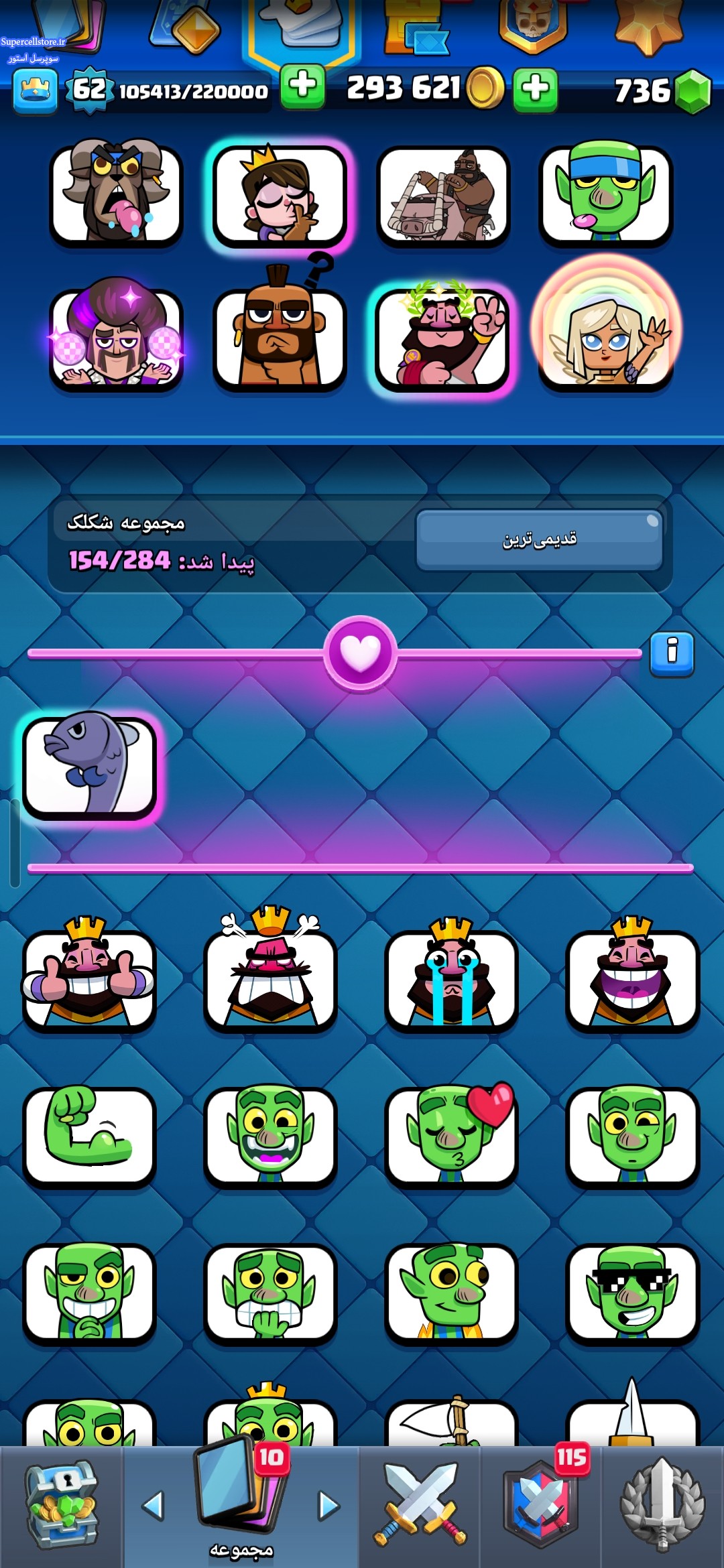
Task: Open the shop chest tab
Action: pyautogui.click(x=62, y=1505)
